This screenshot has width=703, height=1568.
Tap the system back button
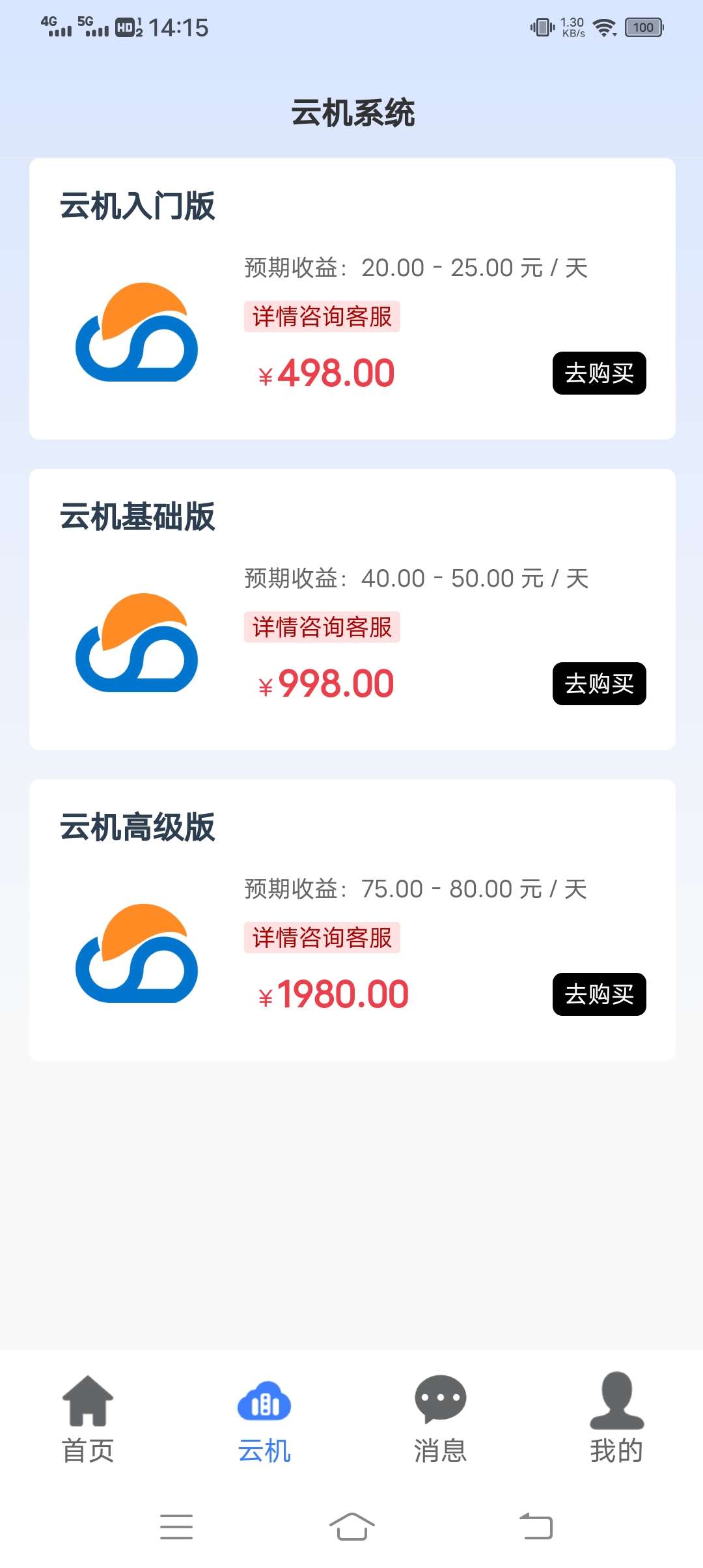point(536,1526)
